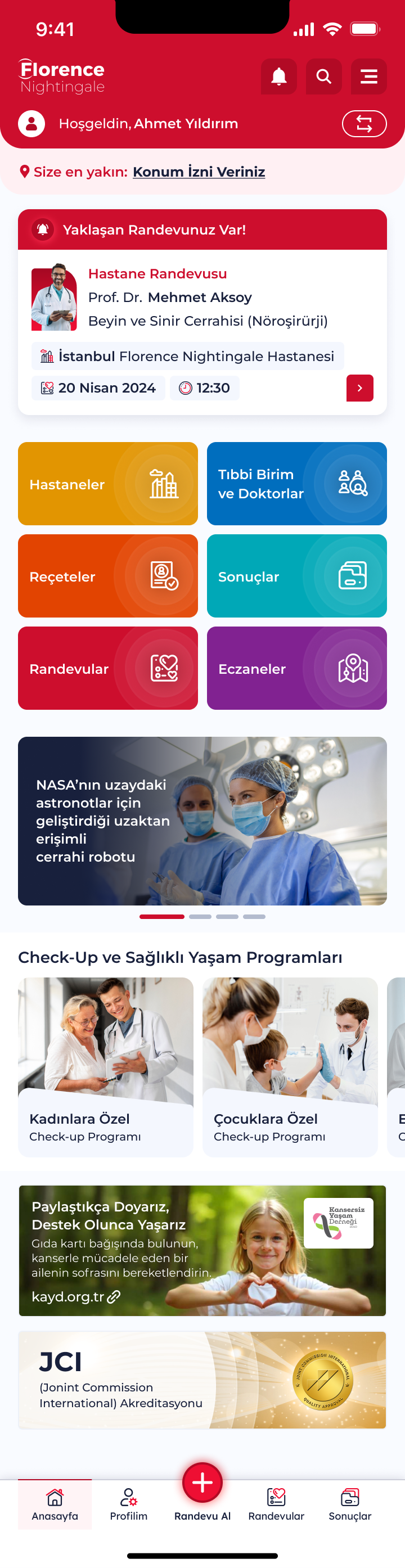Open the Randevular tile

pyautogui.click(x=108, y=668)
